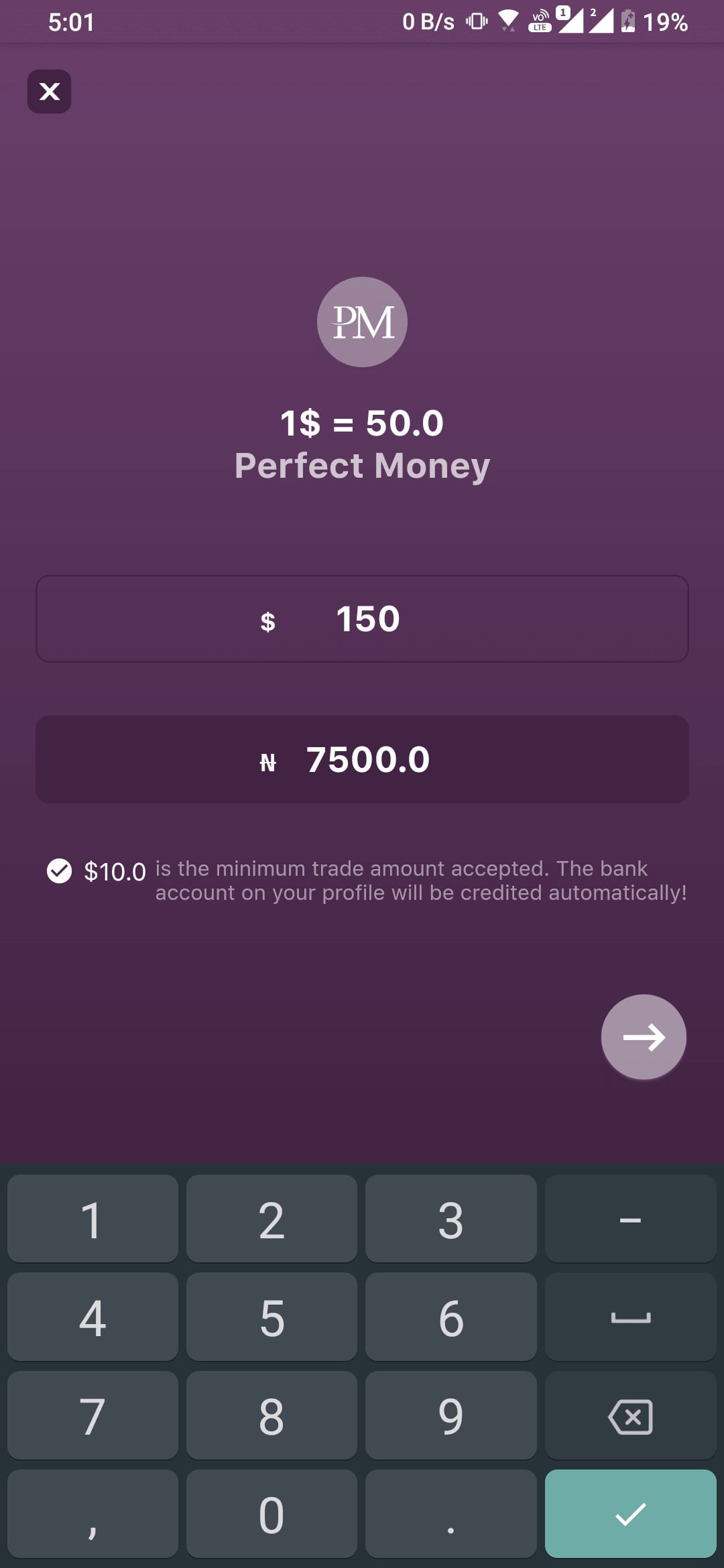Enter digit 0 on the keypad
724x1568 pixels.
pos(271,1514)
